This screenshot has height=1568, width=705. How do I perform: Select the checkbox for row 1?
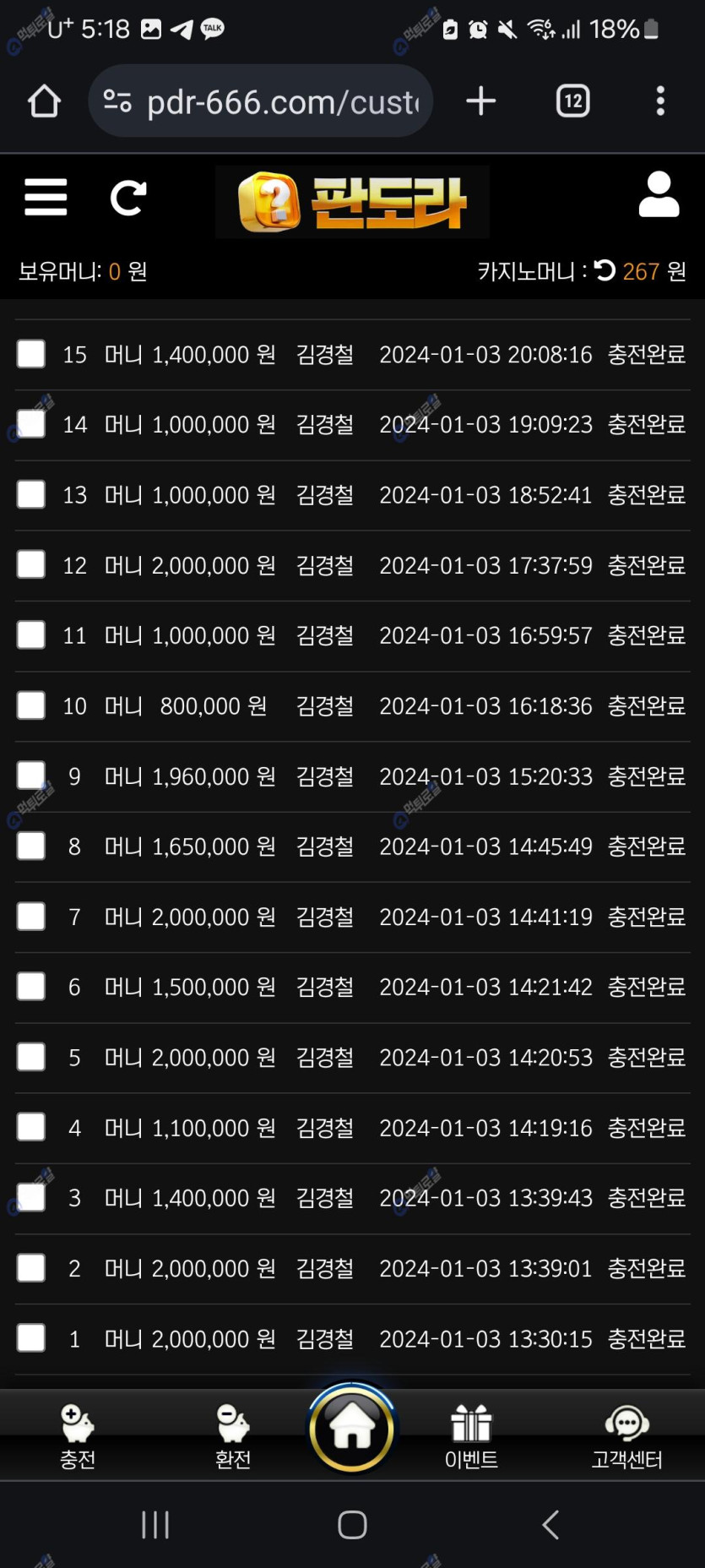pos(31,1338)
